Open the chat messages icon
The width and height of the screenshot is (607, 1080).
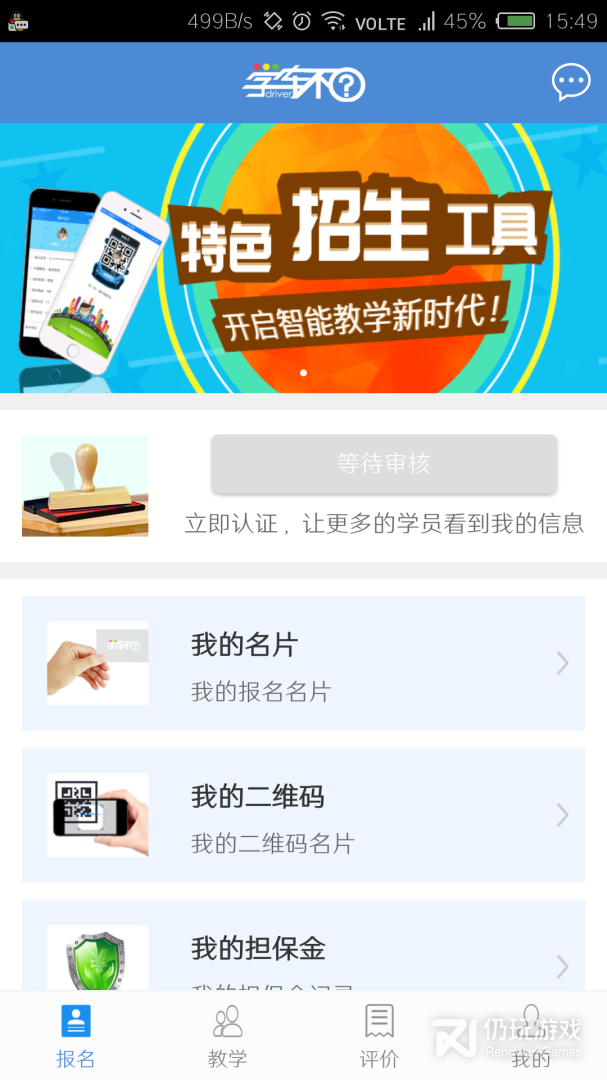pyautogui.click(x=571, y=82)
